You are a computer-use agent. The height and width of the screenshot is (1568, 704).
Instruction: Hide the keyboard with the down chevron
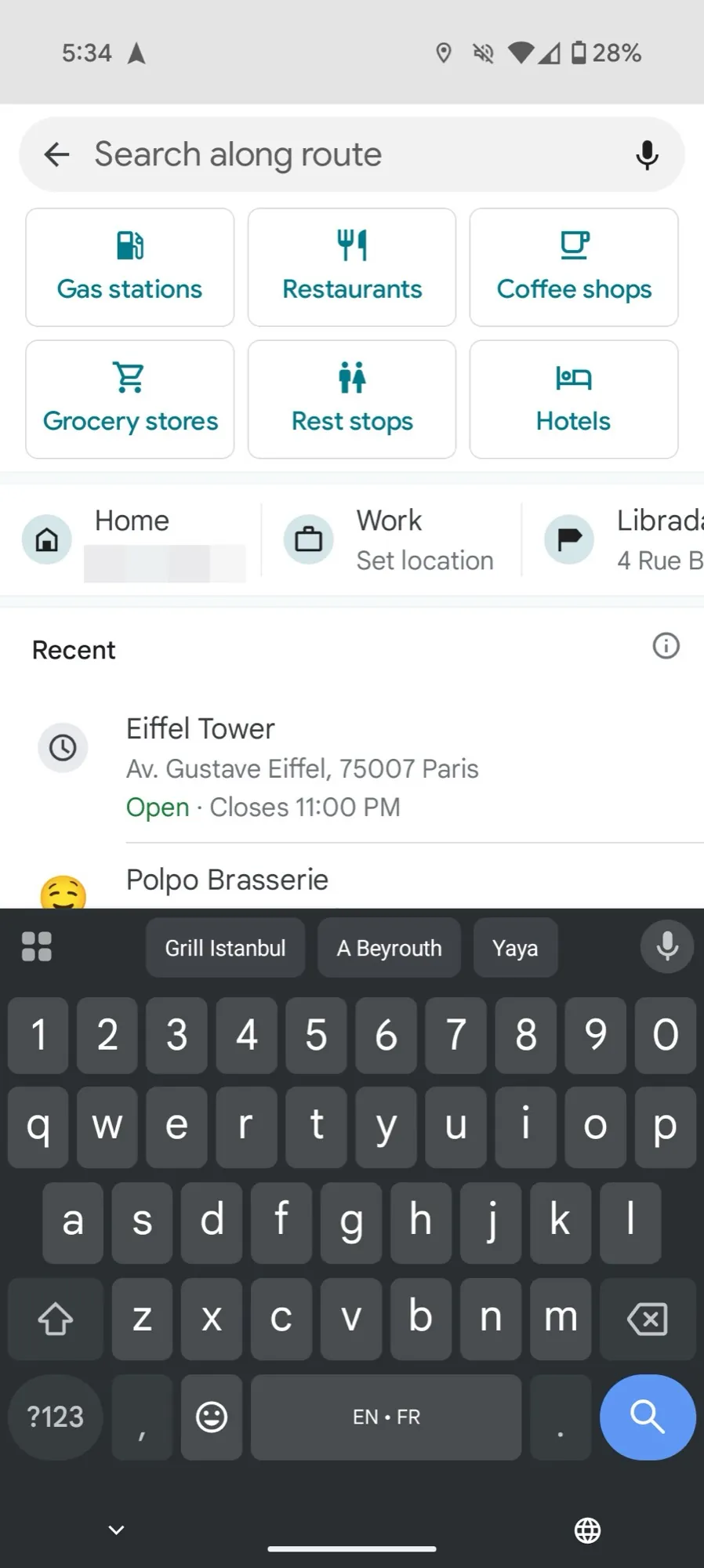(x=116, y=1530)
